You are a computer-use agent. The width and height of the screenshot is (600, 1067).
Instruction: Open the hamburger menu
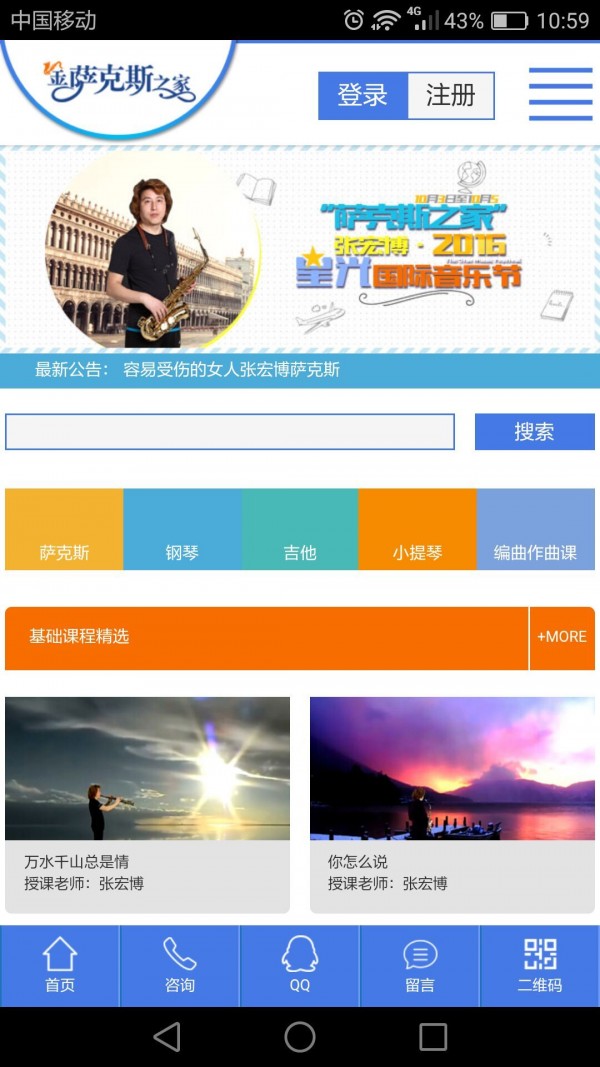coord(560,94)
